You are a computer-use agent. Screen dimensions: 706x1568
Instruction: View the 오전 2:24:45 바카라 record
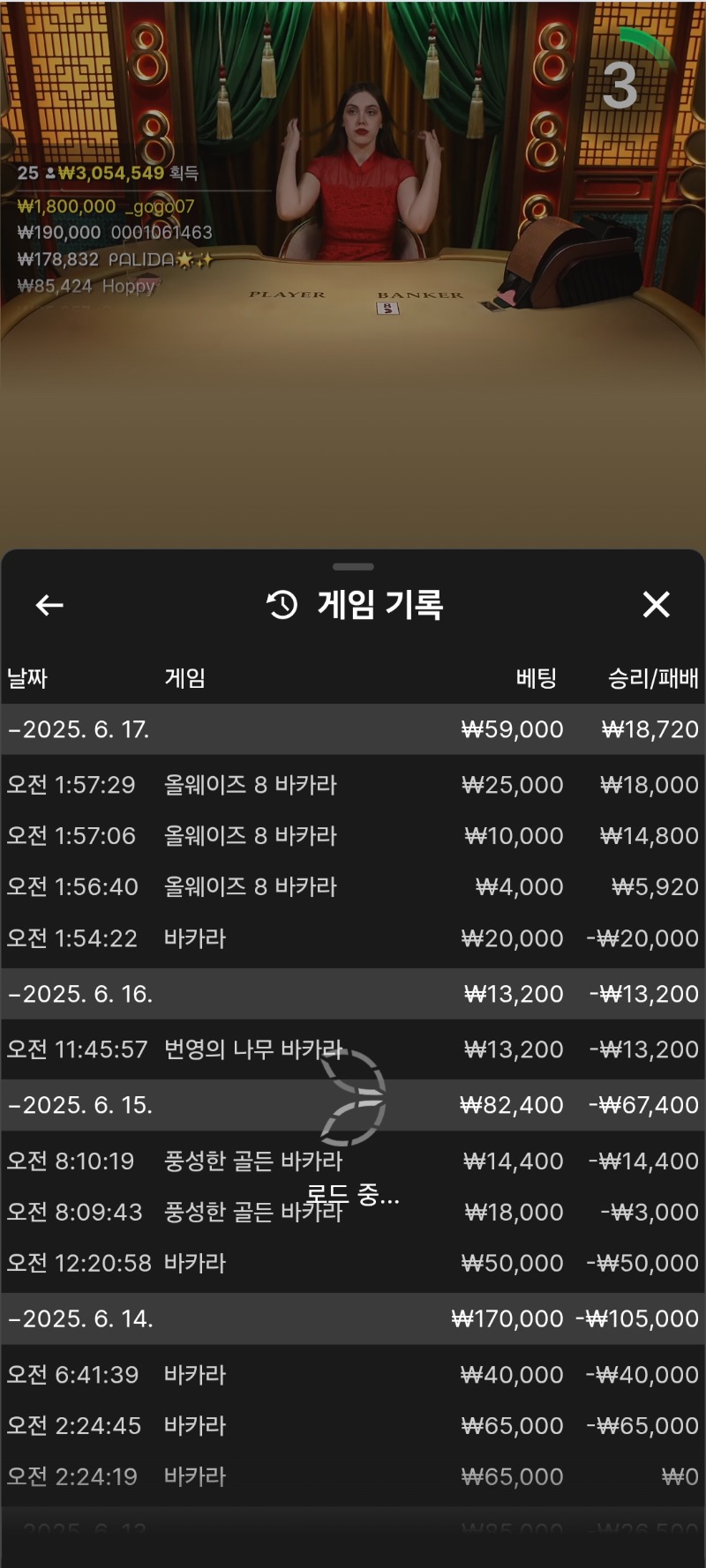click(x=353, y=1426)
